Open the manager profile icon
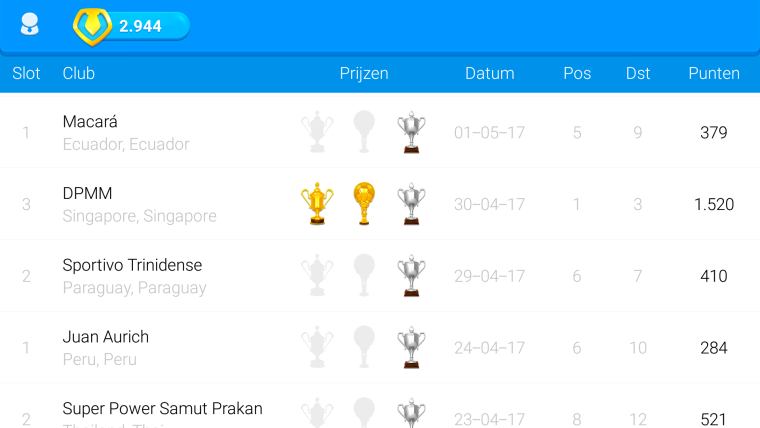 coord(29,25)
